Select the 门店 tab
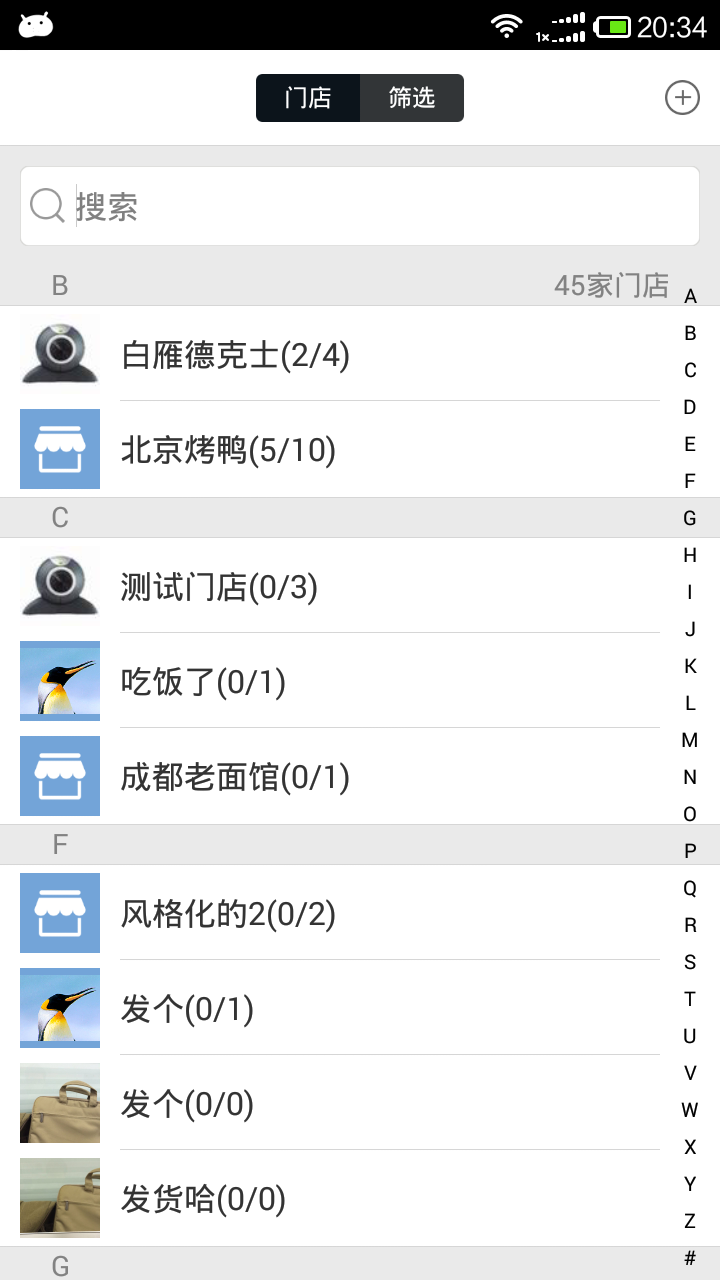This screenshot has width=720, height=1280. coord(308,98)
